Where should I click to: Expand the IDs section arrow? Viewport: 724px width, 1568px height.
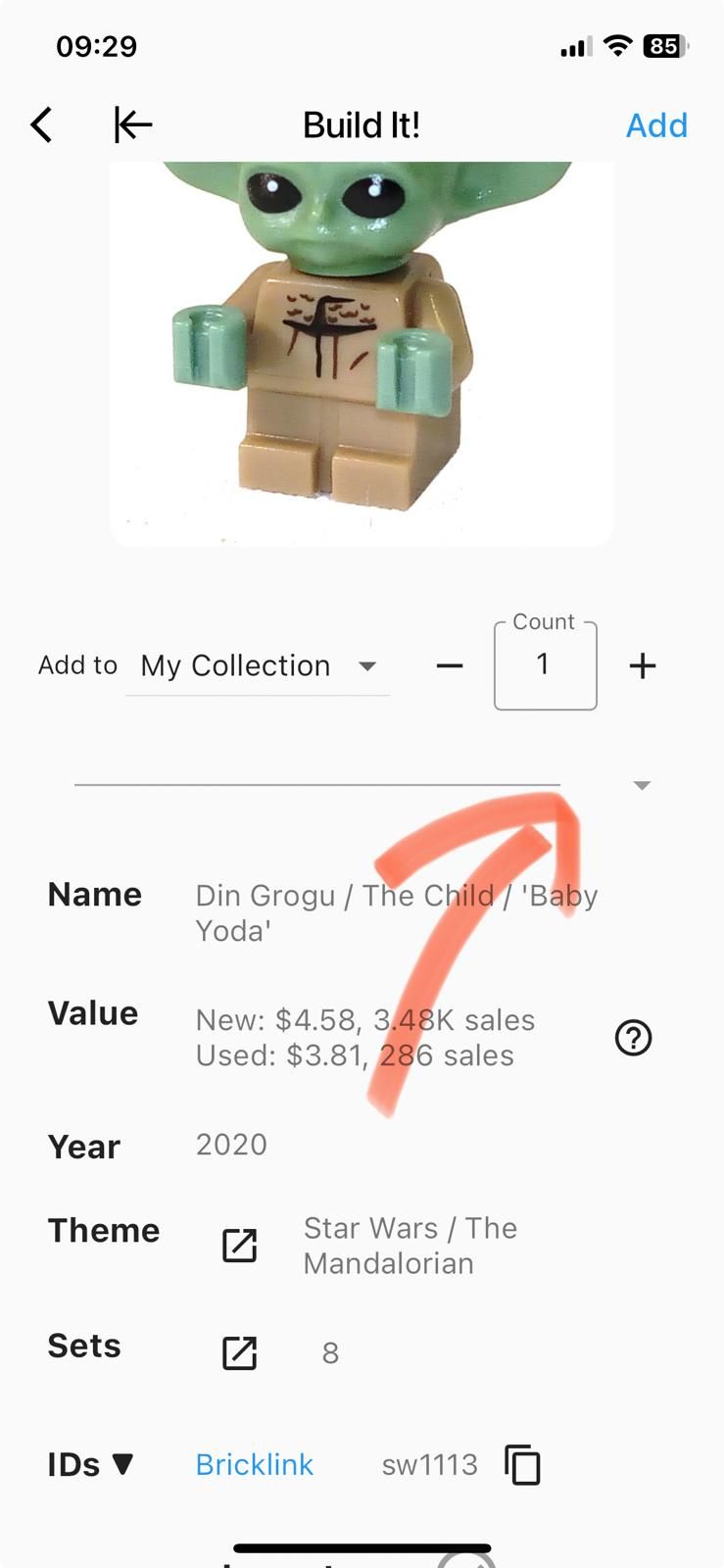tap(122, 1464)
